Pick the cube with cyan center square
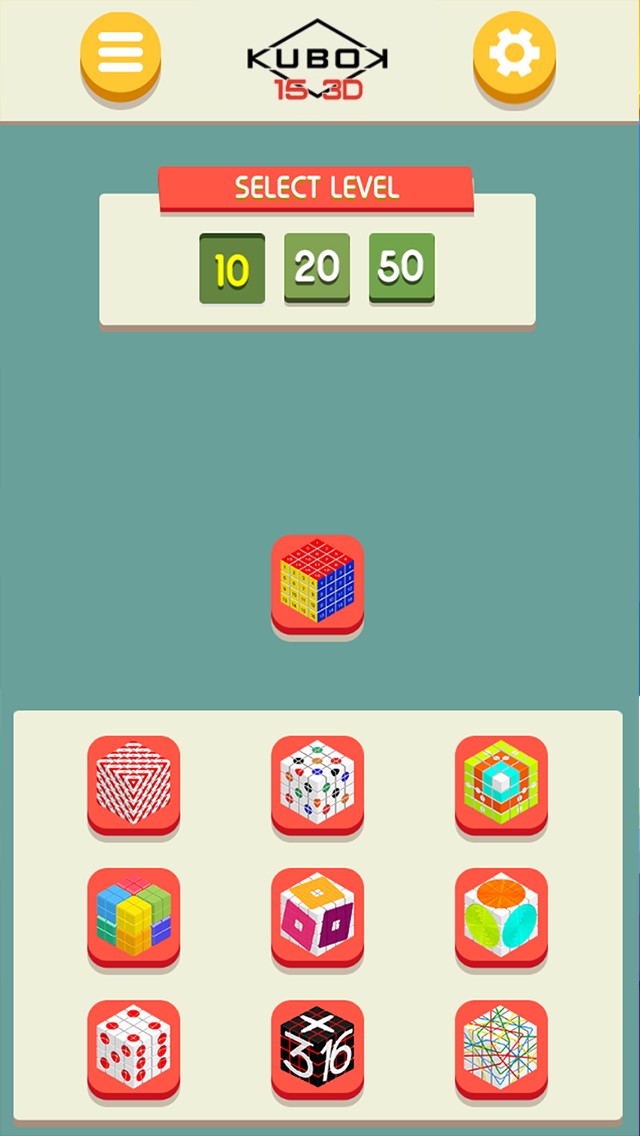The height and width of the screenshot is (1136, 640). (501, 784)
